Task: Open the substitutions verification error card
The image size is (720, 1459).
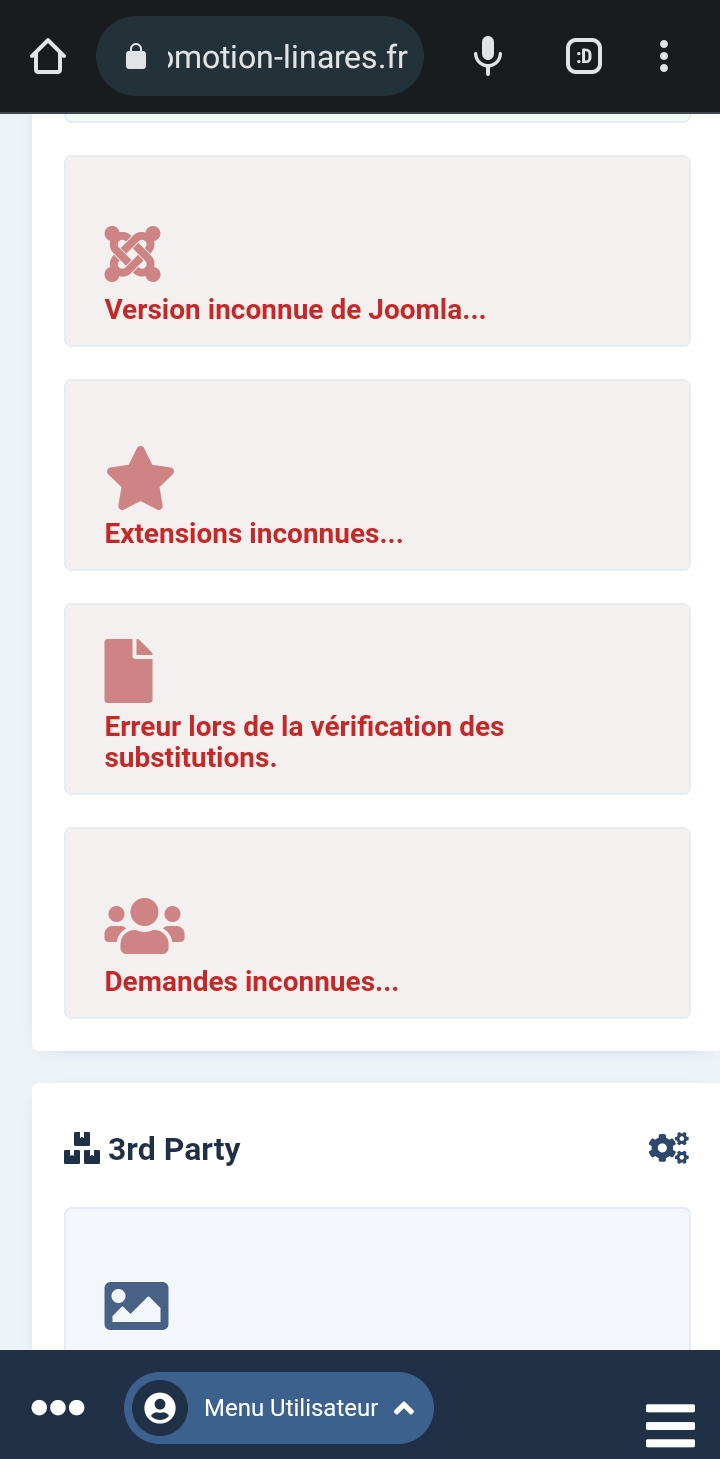Action: (377, 699)
